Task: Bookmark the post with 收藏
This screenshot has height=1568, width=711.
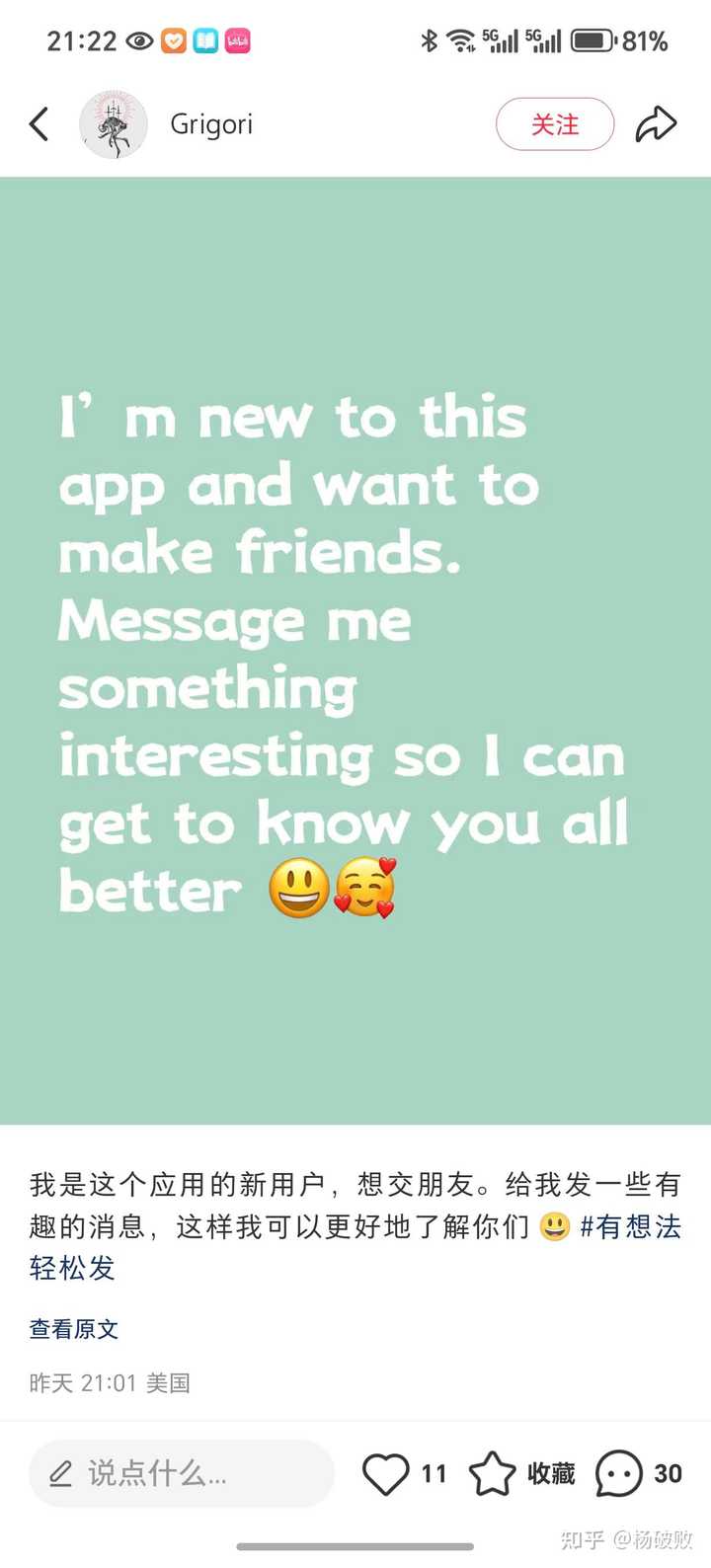Action: 522,1473
